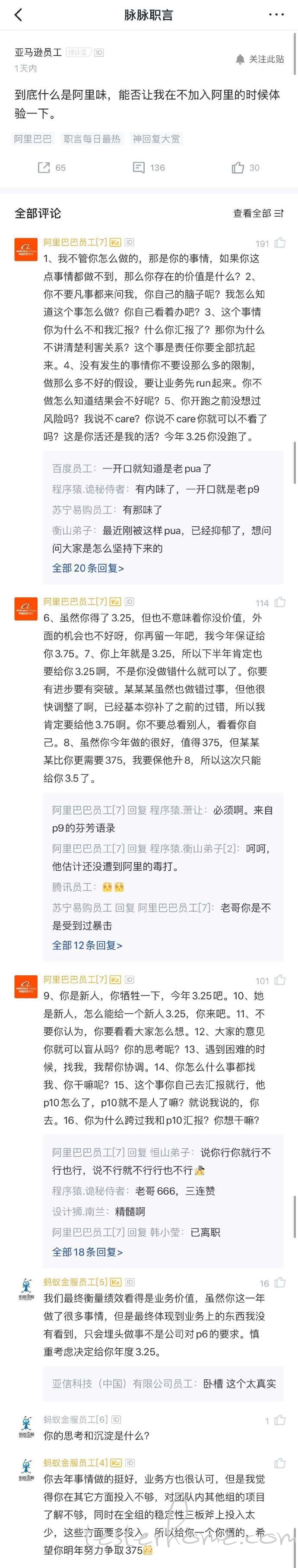The image size is (298, 1568).
Task: Like 蚂蚁金服员工[6] comment 你的思考和沉淀
Action: tap(280, 1420)
